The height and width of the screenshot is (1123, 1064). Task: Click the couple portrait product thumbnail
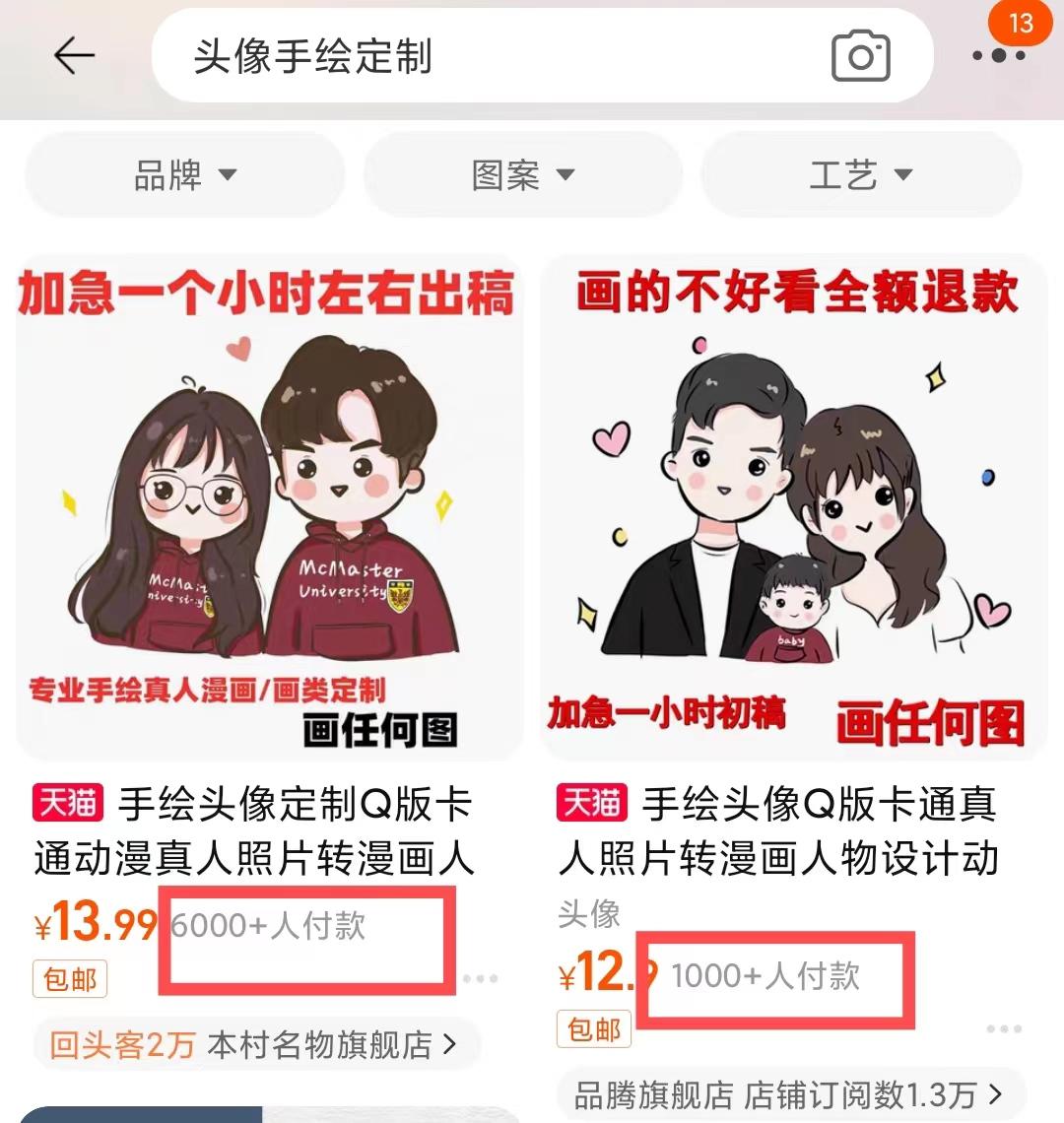(x=266, y=504)
